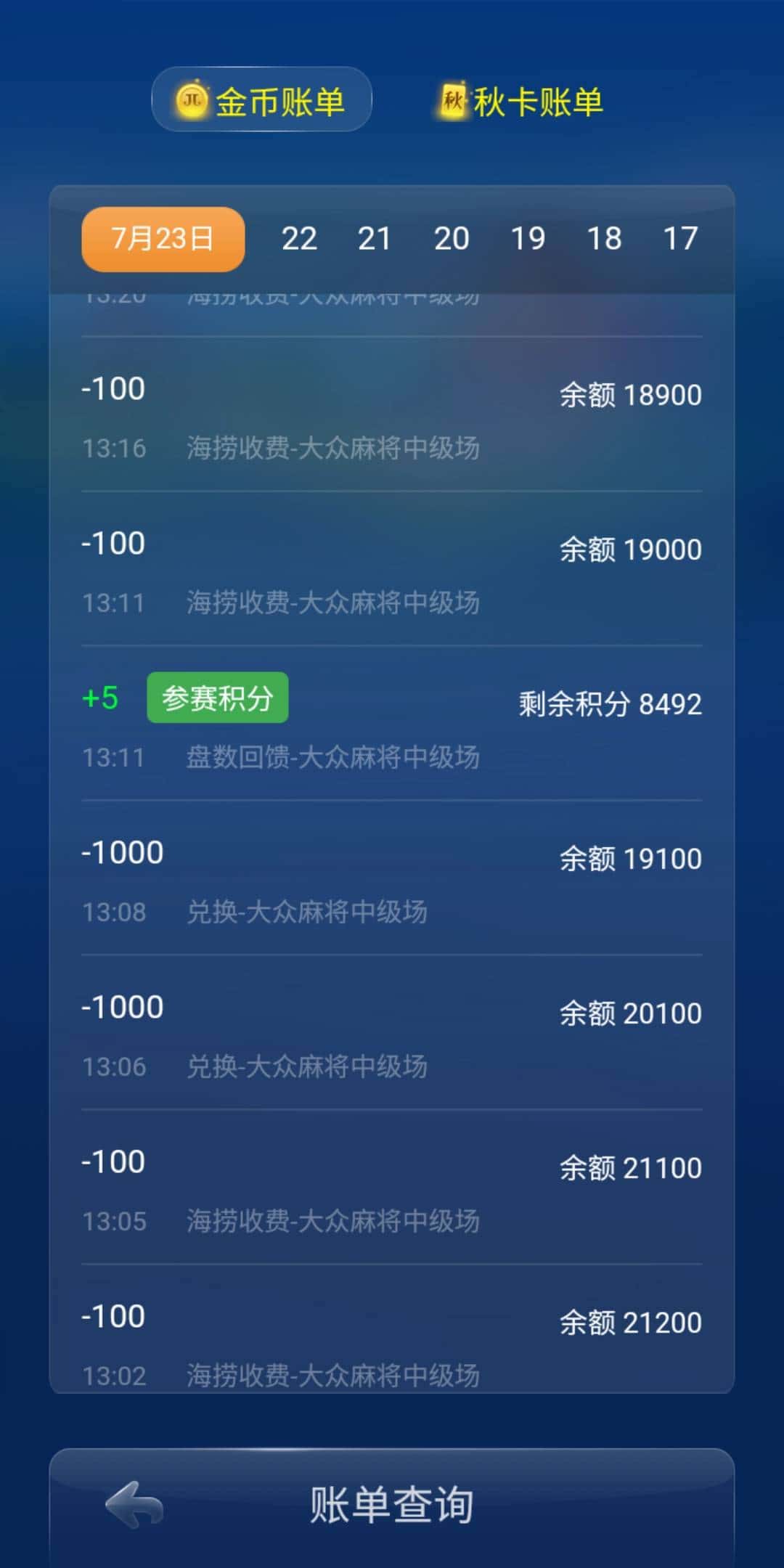Viewport: 784px width, 1568px height.
Task: Open the 账单查询 bottom bar
Action: (392, 1506)
